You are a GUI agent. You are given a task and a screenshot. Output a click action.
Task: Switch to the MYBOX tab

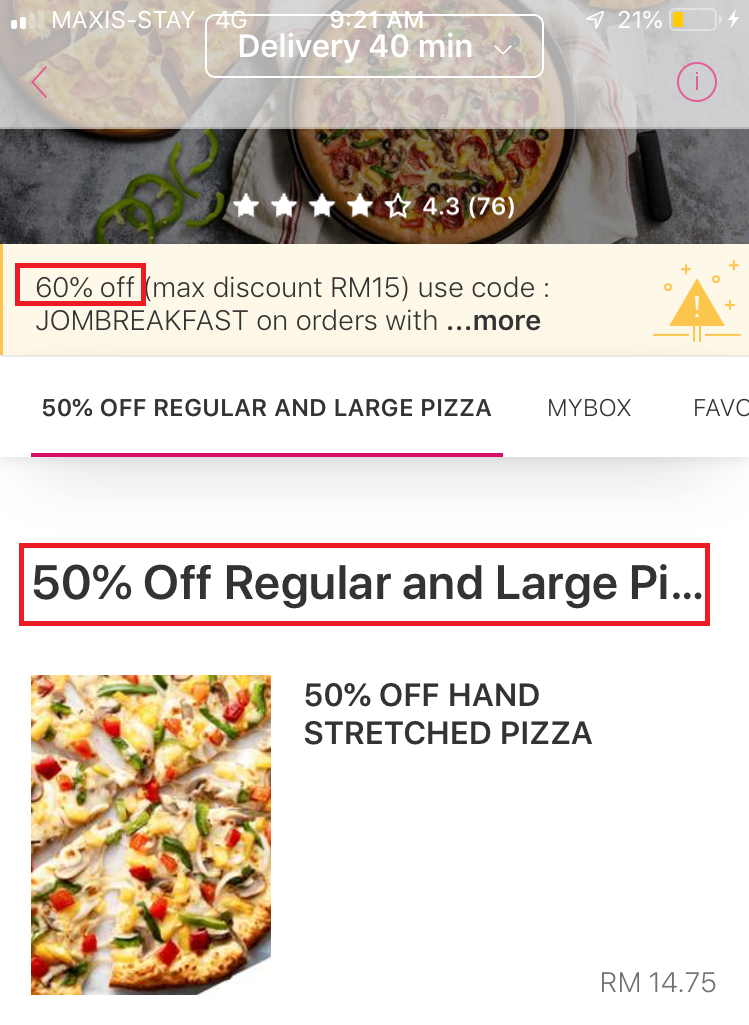589,408
